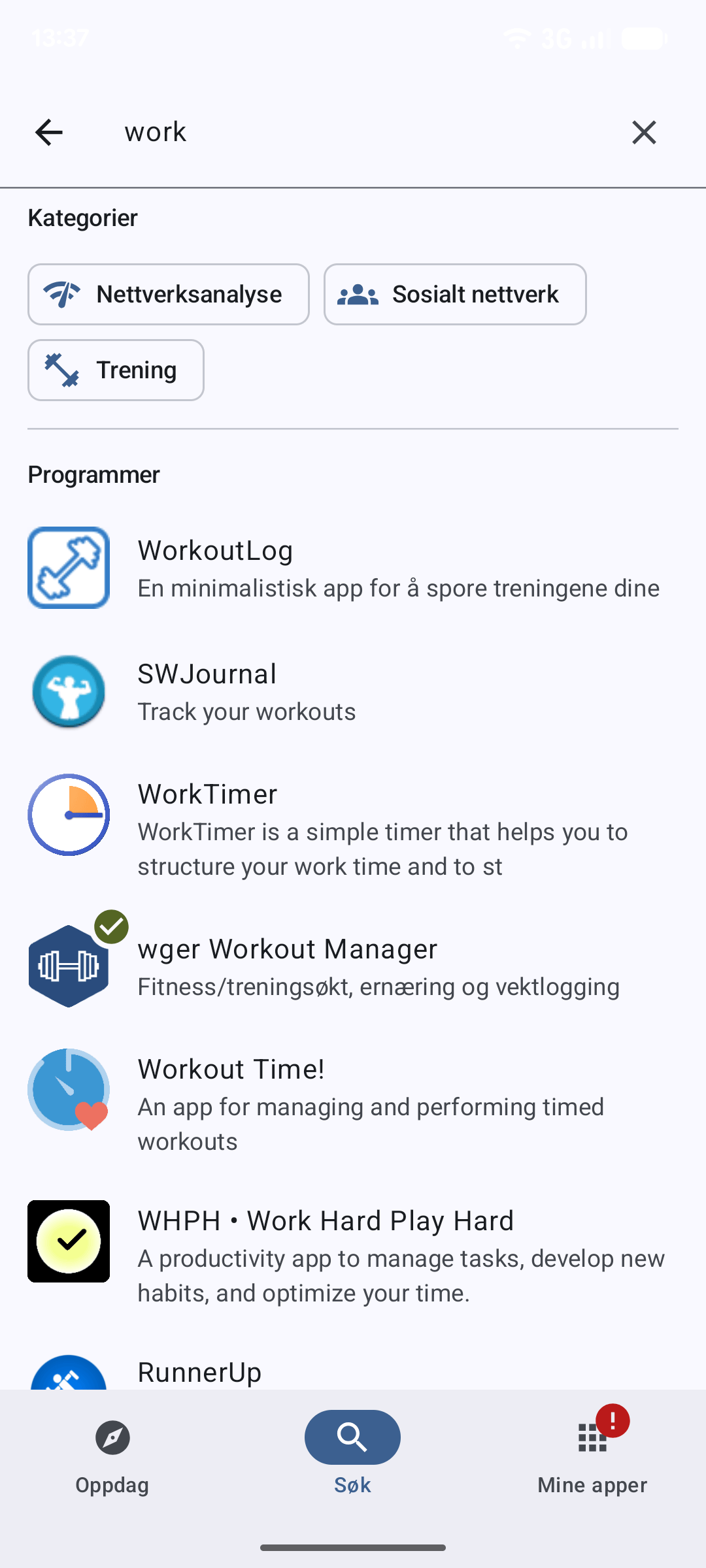
Task: Select the Sosialt nettverk category chip
Action: pos(455,295)
